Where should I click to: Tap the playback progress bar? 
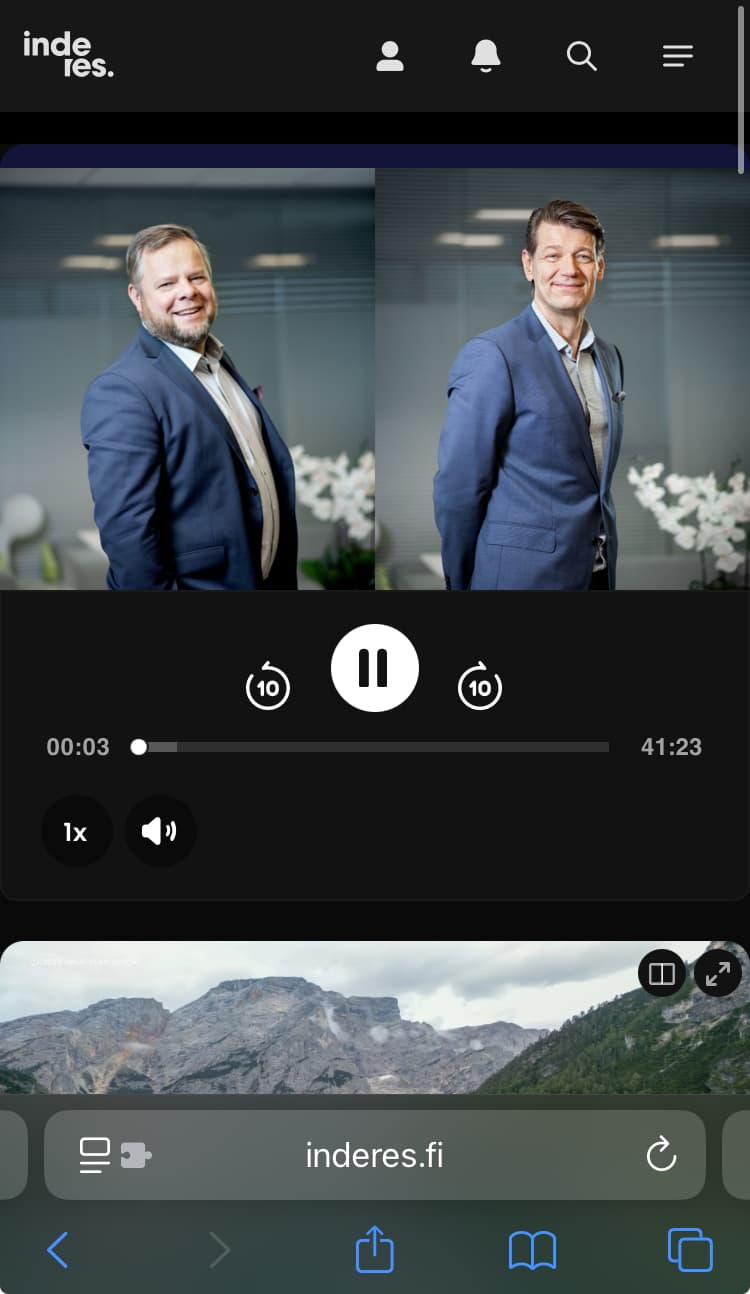(x=372, y=747)
